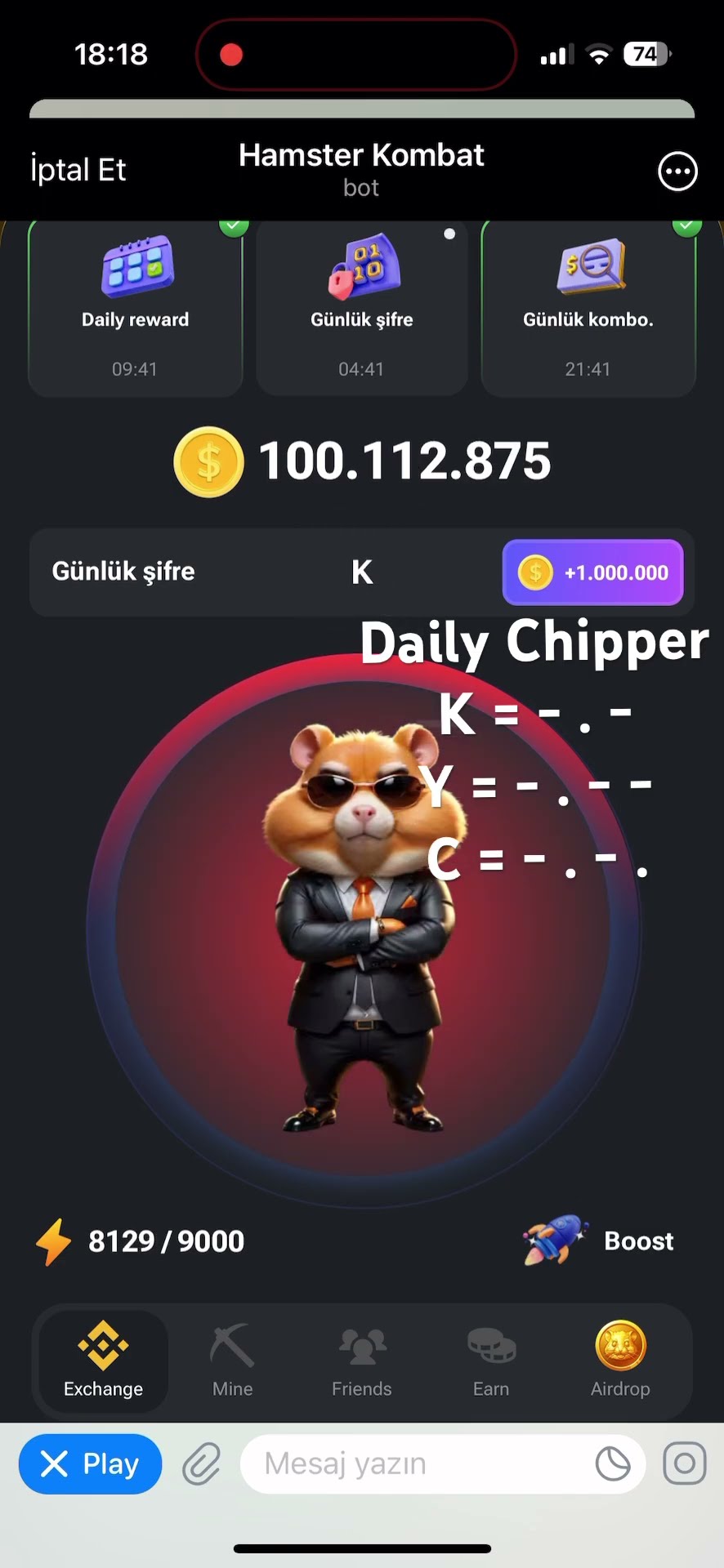Open the Daily reward card
This screenshot has height=1568, width=724.
[x=136, y=309]
